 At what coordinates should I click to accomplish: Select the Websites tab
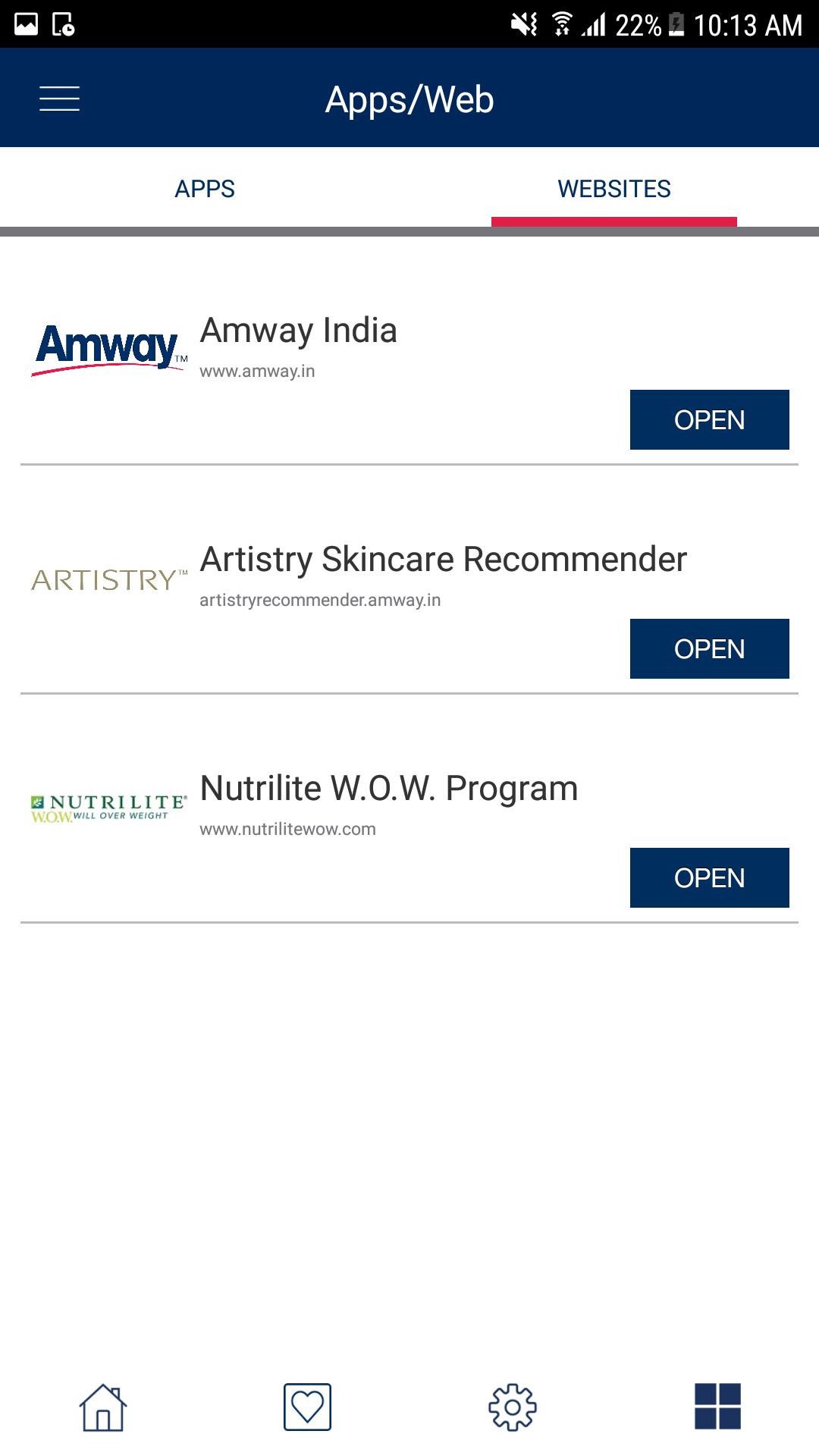pos(613,189)
